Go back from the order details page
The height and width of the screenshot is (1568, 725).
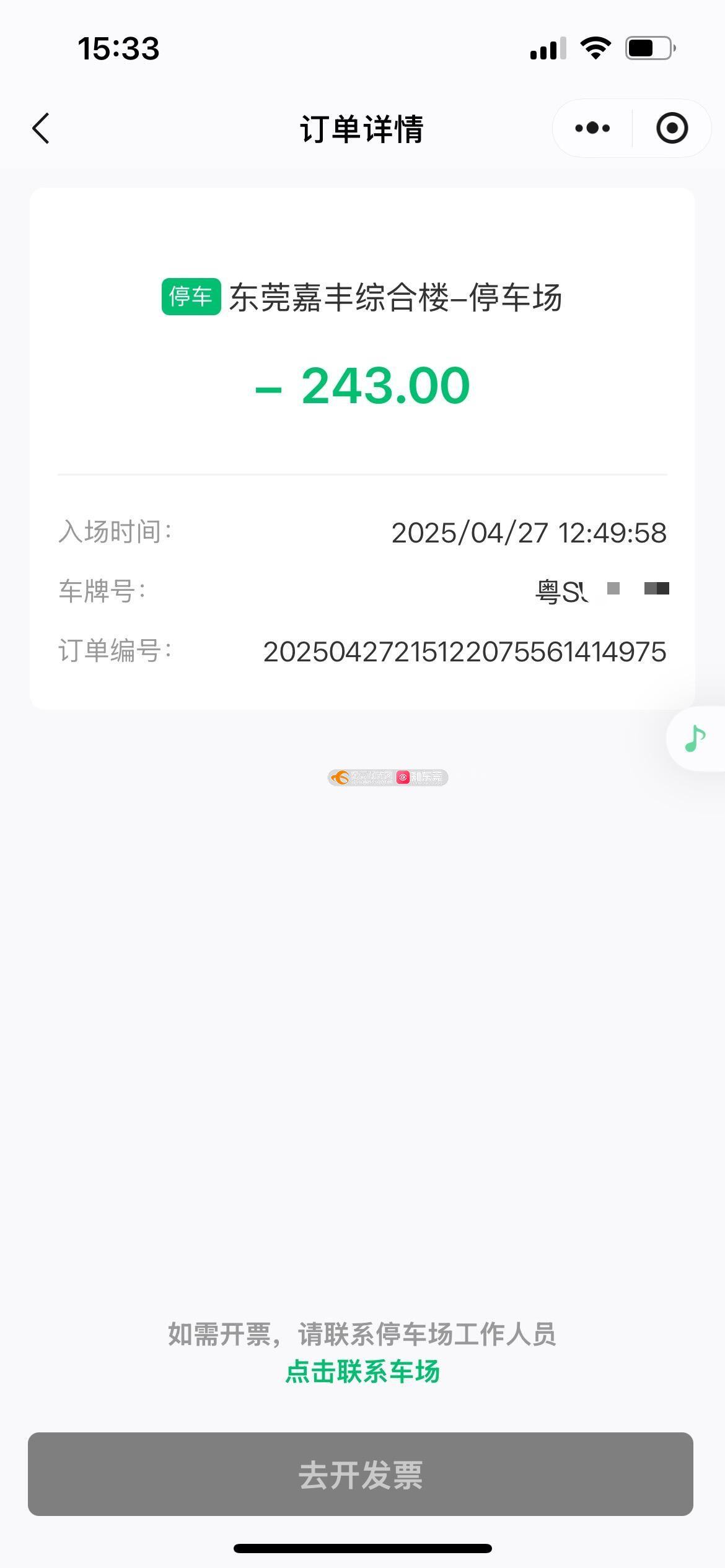pos(41,129)
